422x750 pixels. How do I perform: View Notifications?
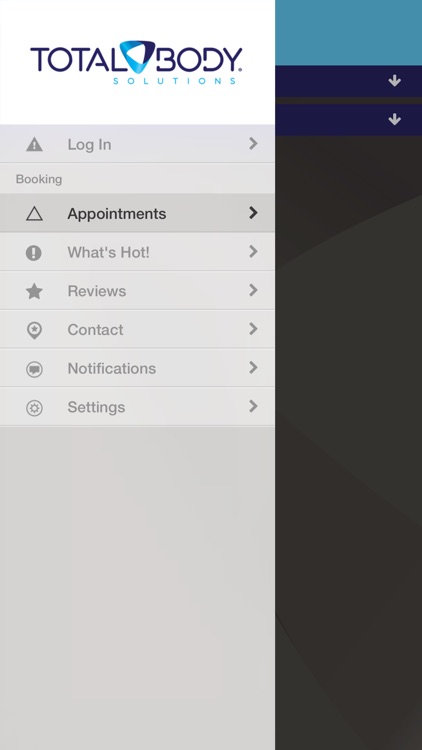point(137,368)
